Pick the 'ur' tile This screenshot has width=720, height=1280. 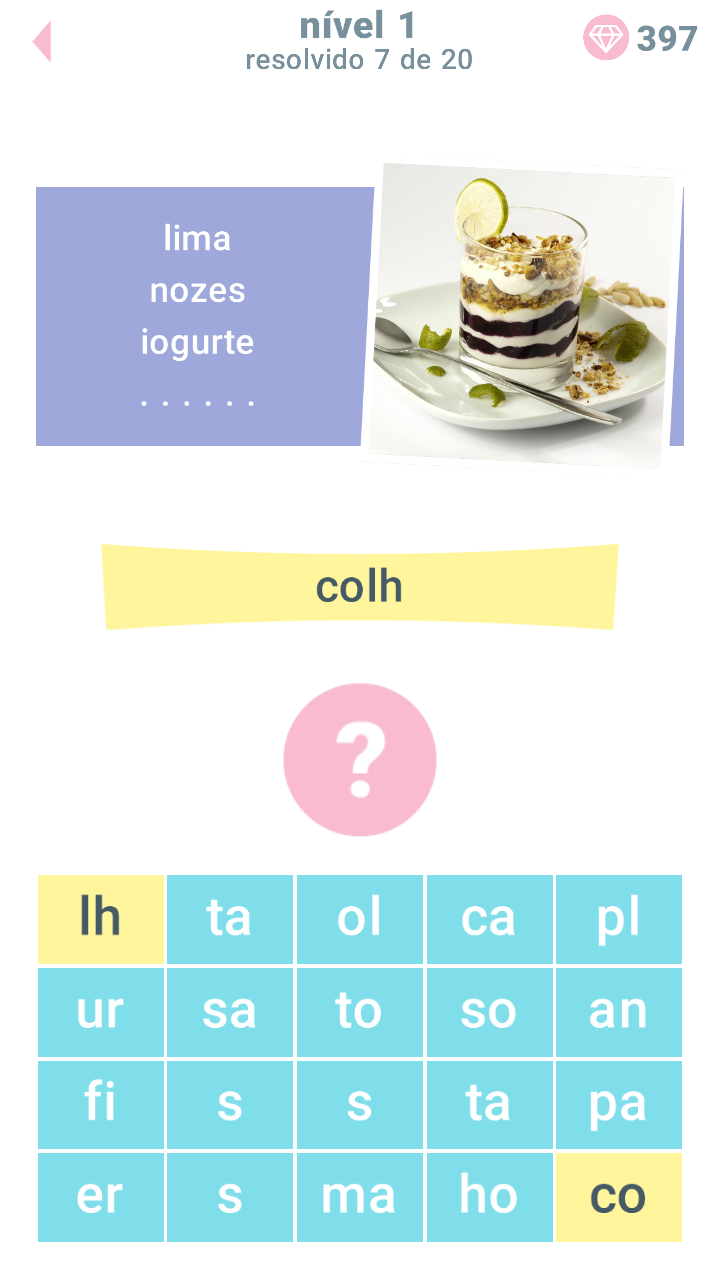click(100, 1012)
